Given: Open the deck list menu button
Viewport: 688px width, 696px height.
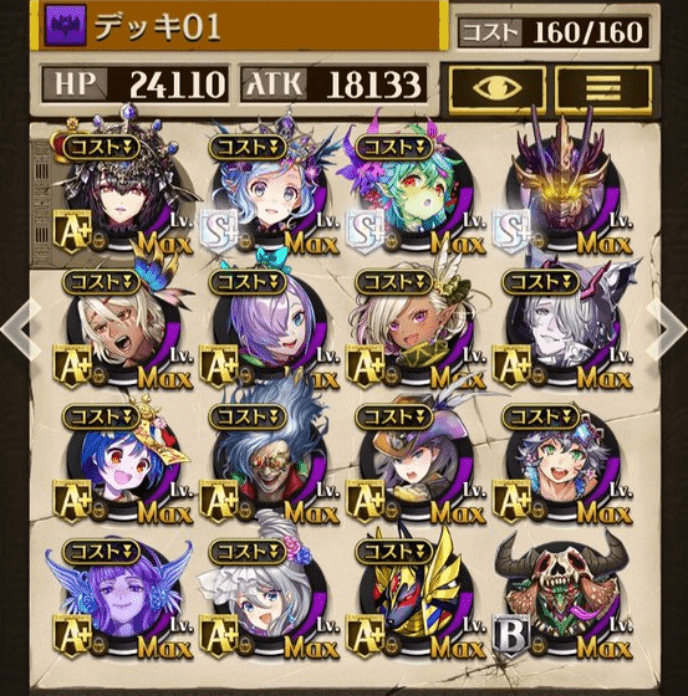Looking at the screenshot, I should [602, 89].
